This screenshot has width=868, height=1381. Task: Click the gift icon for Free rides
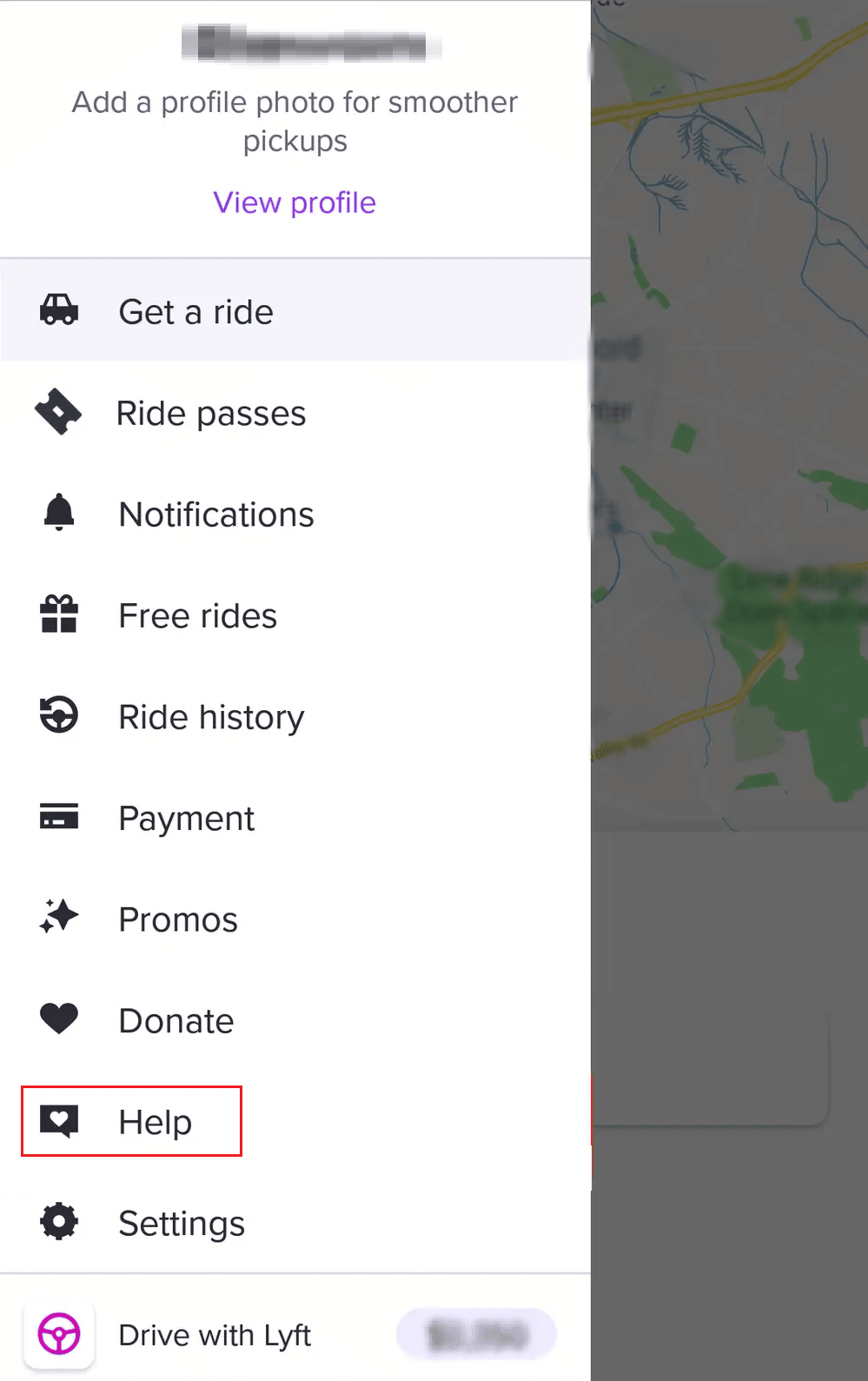58,614
